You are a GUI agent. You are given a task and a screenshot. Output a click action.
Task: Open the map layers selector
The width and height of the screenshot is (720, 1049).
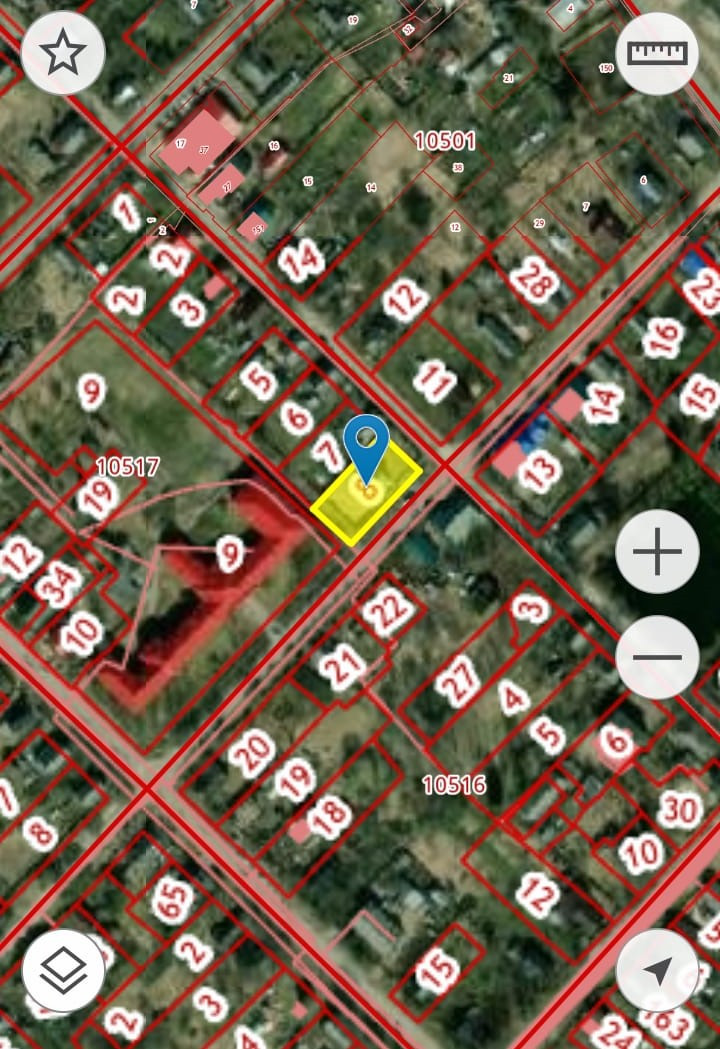[x=63, y=970]
